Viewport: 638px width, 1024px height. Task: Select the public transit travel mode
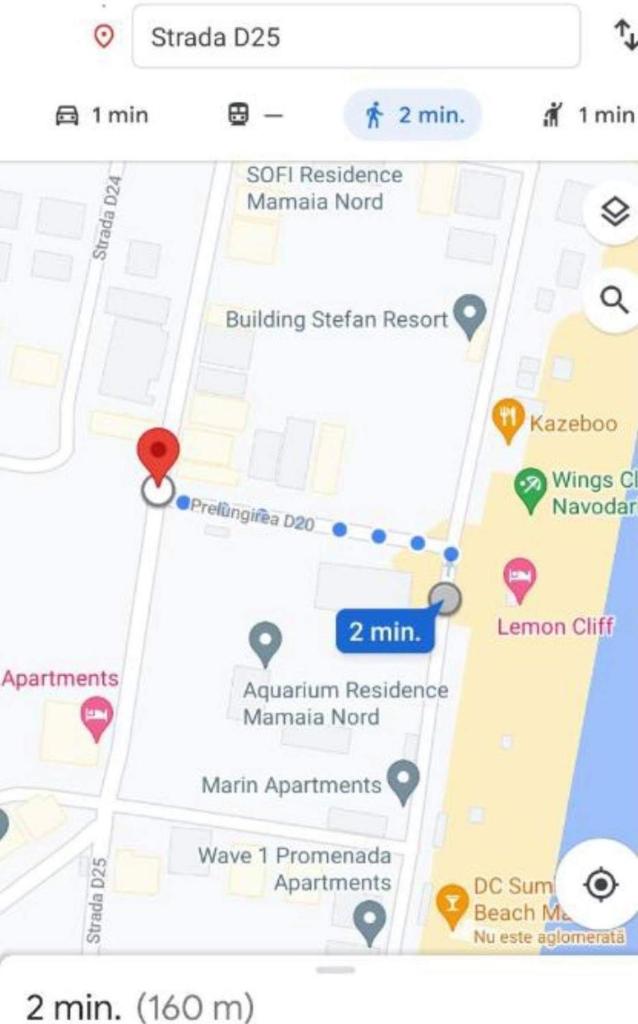(x=255, y=116)
